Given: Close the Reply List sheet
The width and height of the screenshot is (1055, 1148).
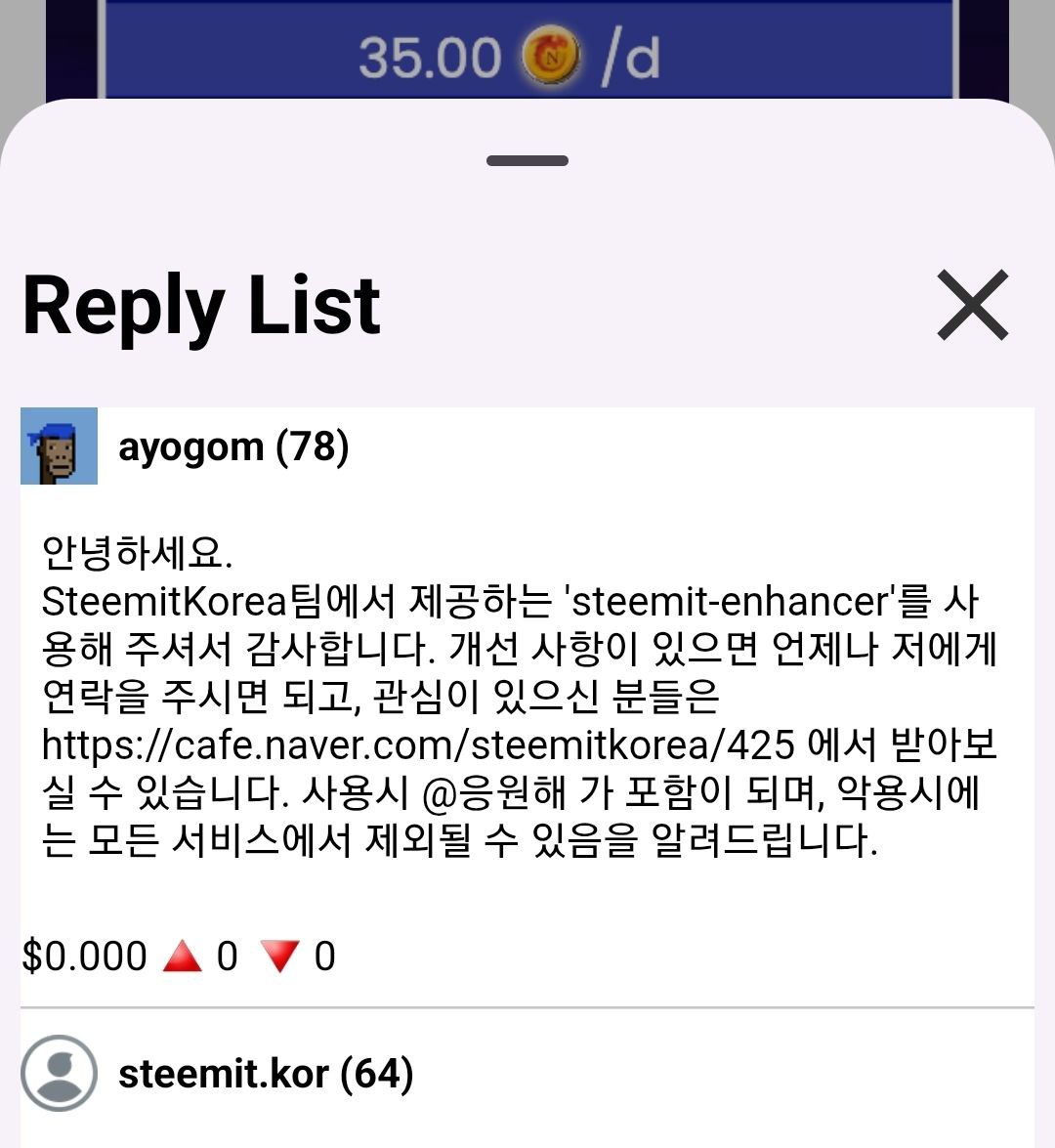Looking at the screenshot, I should [972, 306].
